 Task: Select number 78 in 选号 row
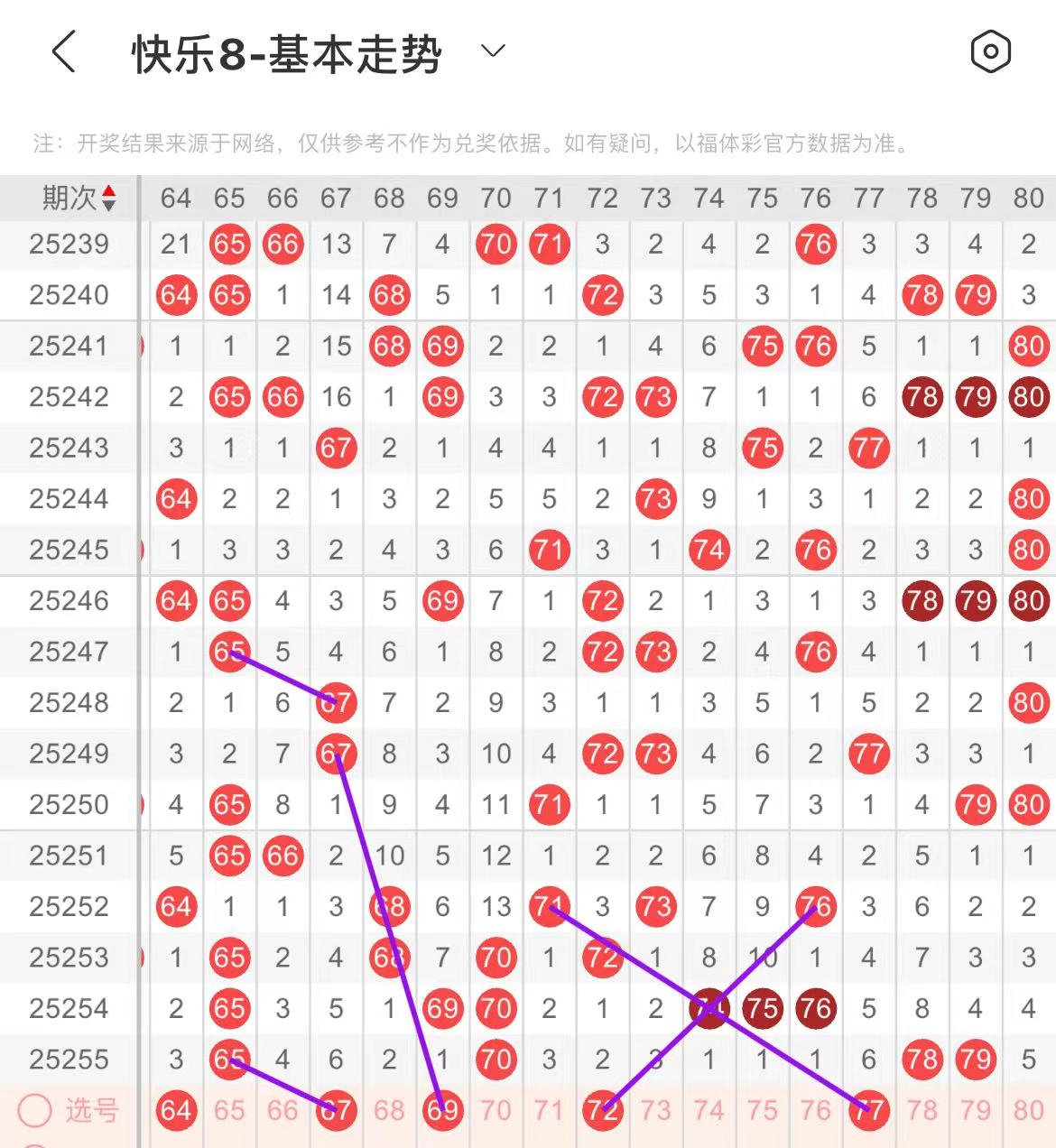click(x=922, y=1110)
